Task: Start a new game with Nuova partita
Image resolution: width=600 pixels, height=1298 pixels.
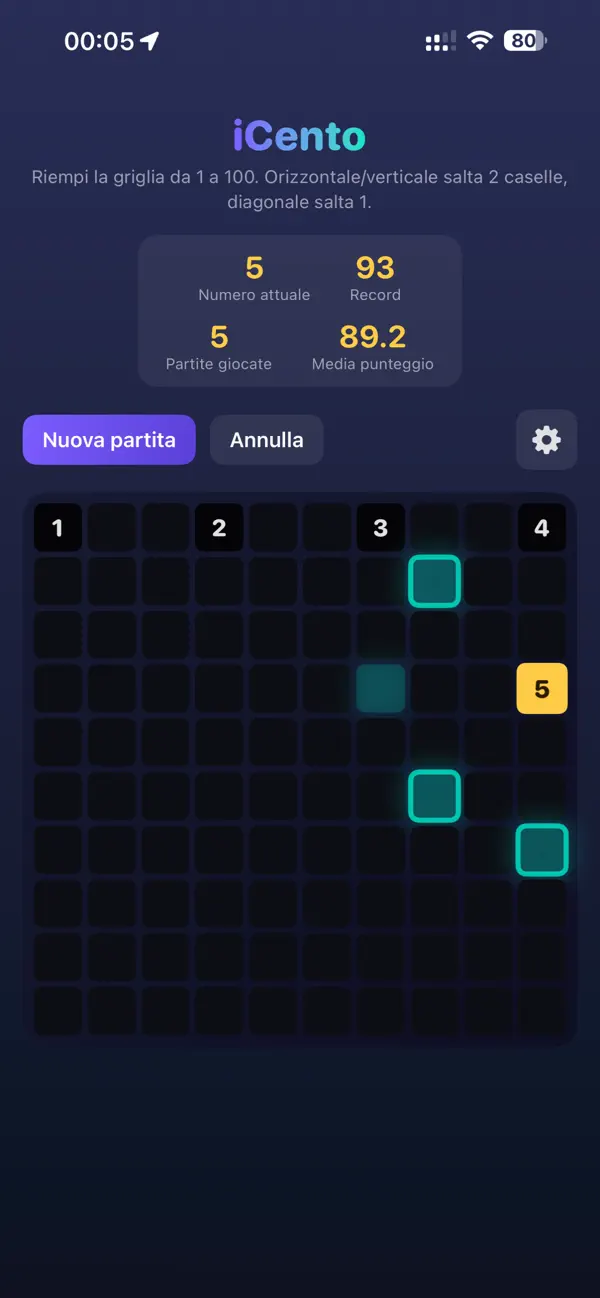Action: pyautogui.click(x=109, y=440)
